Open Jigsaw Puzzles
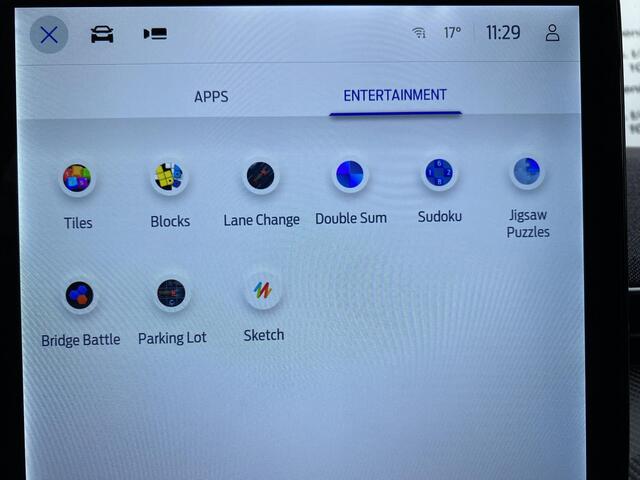640x480 pixels. 527,172
